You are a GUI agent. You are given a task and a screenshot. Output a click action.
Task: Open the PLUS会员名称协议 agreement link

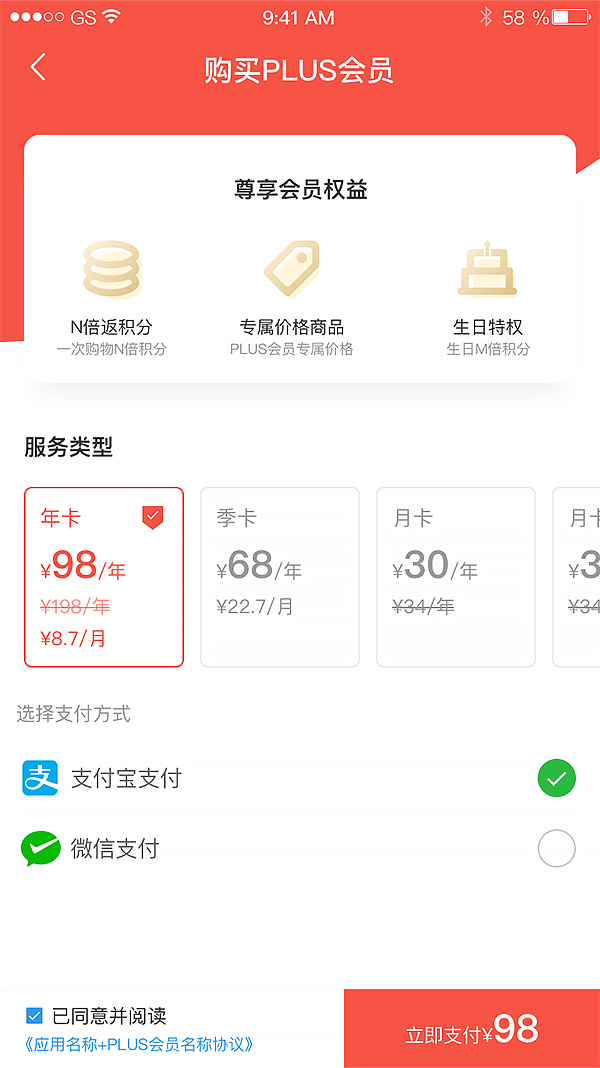pos(138,1044)
